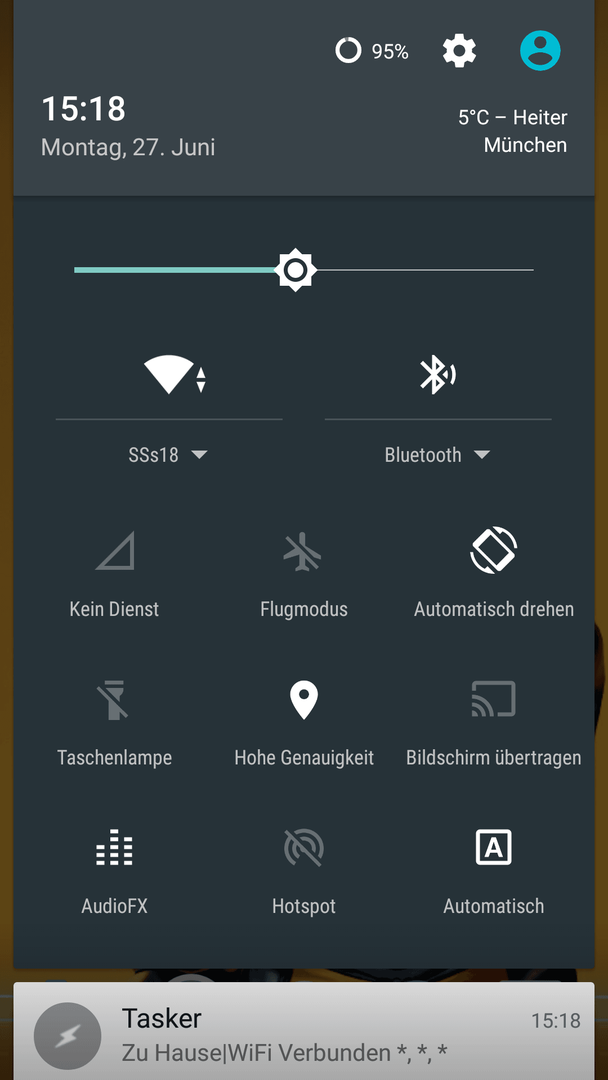Image resolution: width=608 pixels, height=1080 pixels.
Task: Toggle Wi-Fi with the Wi-Fi icon
Action: point(170,376)
